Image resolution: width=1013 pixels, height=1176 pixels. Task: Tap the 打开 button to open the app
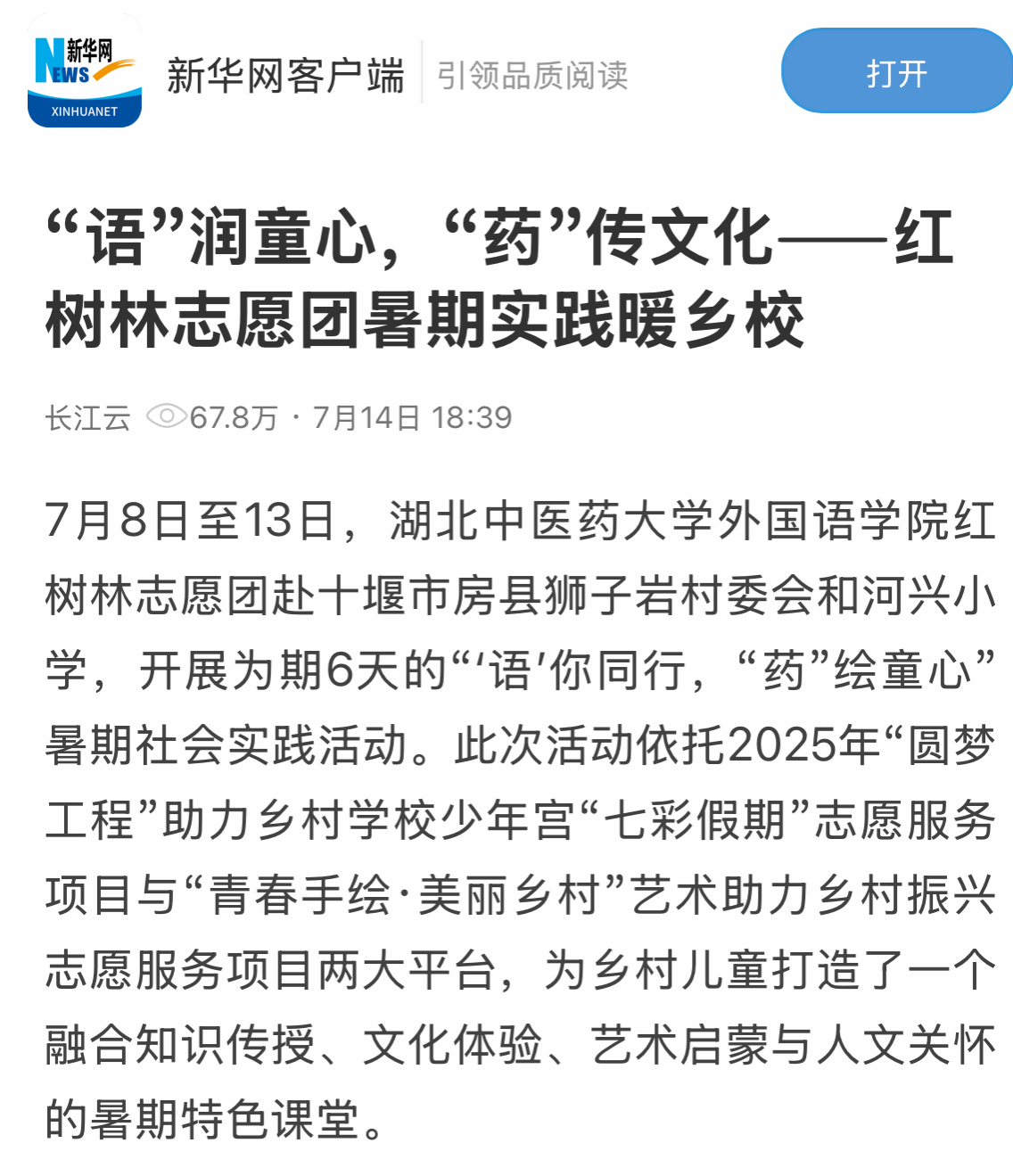click(x=896, y=72)
